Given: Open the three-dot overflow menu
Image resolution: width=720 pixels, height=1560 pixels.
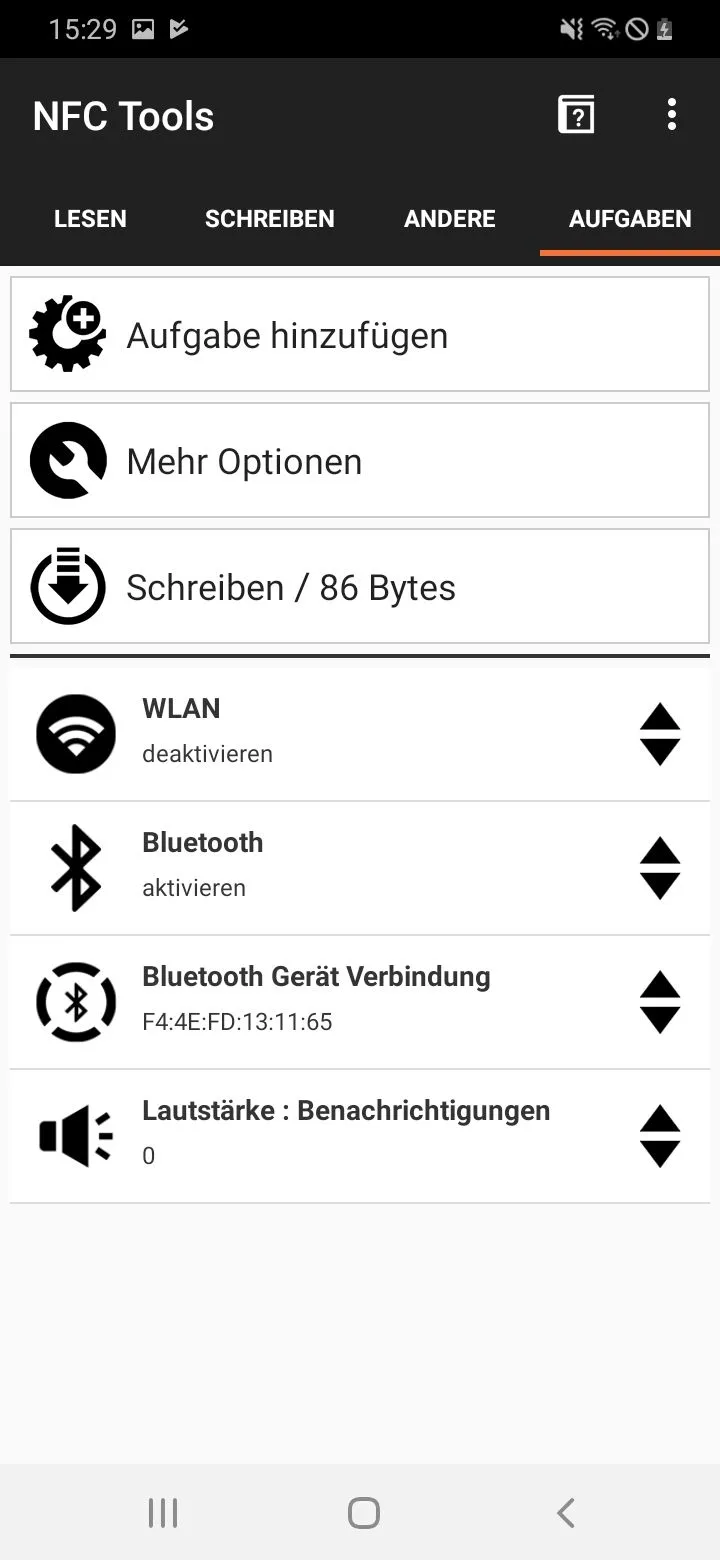Looking at the screenshot, I should click(672, 115).
